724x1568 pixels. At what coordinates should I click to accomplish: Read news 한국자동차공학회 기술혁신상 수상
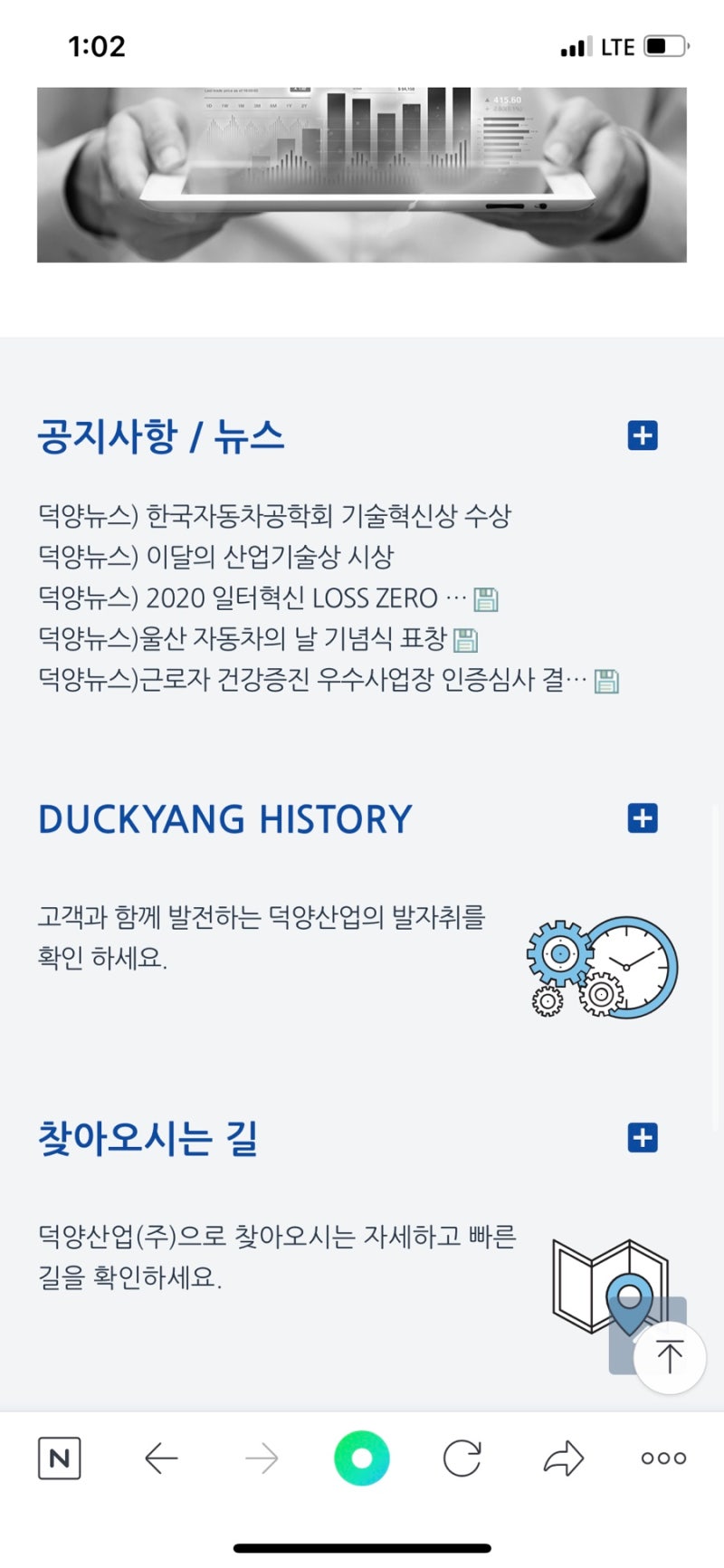pos(274,516)
